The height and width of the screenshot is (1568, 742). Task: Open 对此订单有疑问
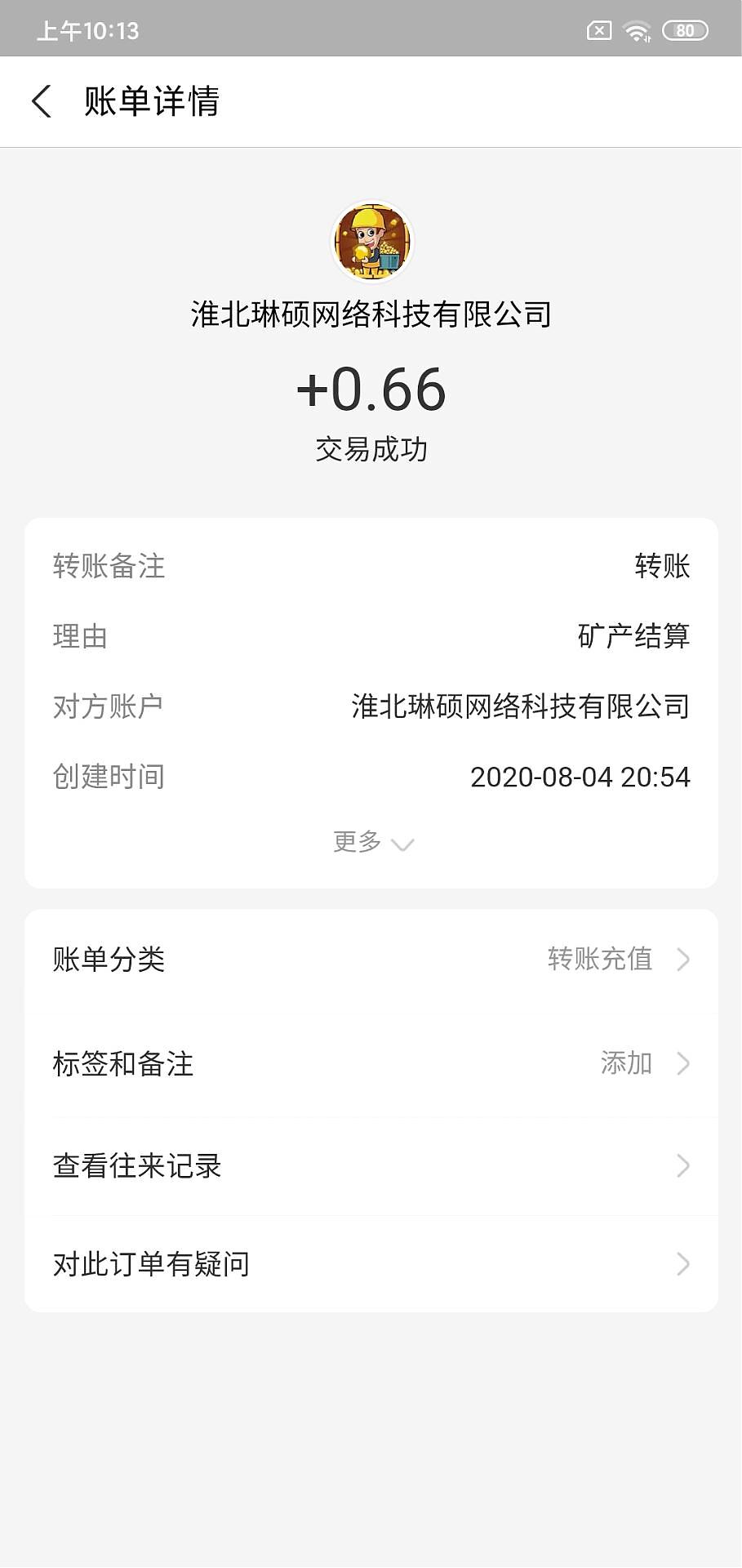point(371,1264)
